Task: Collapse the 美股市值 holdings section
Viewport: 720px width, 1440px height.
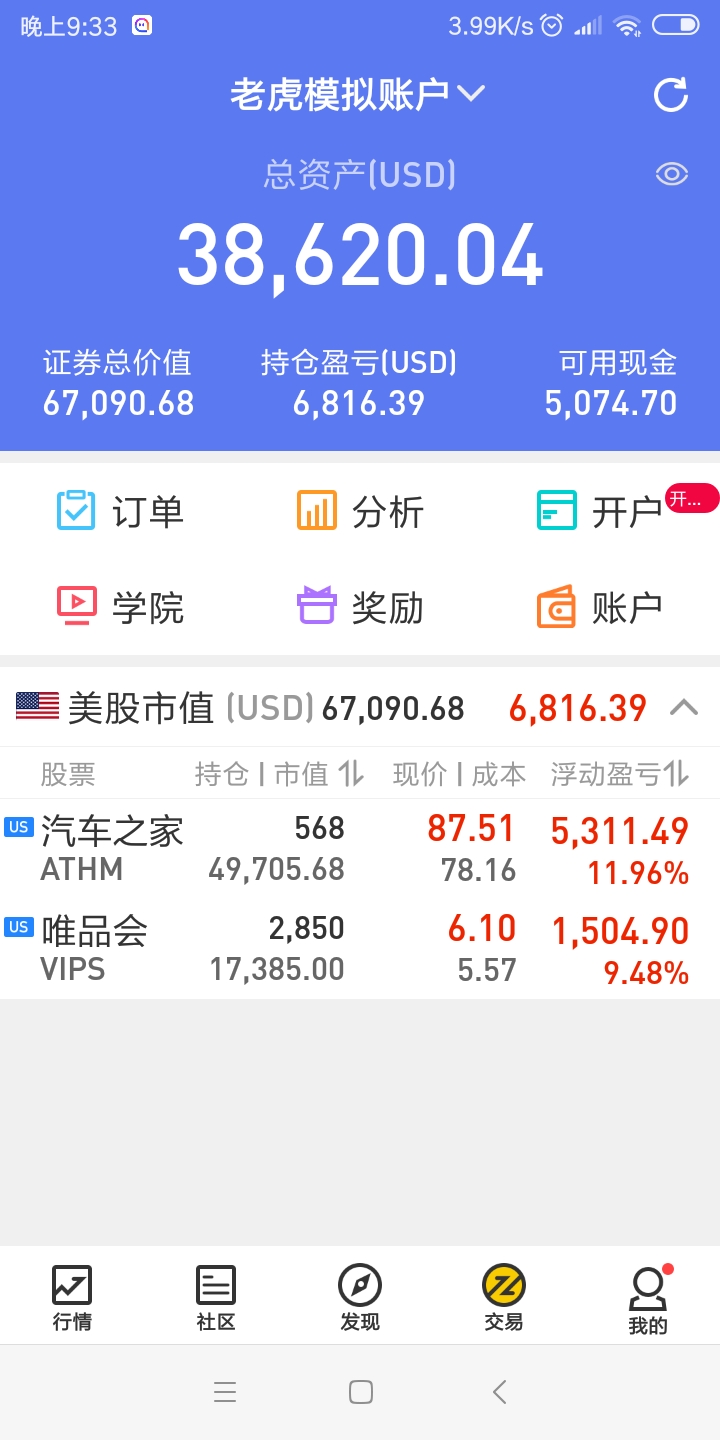Action: click(684, 708)
